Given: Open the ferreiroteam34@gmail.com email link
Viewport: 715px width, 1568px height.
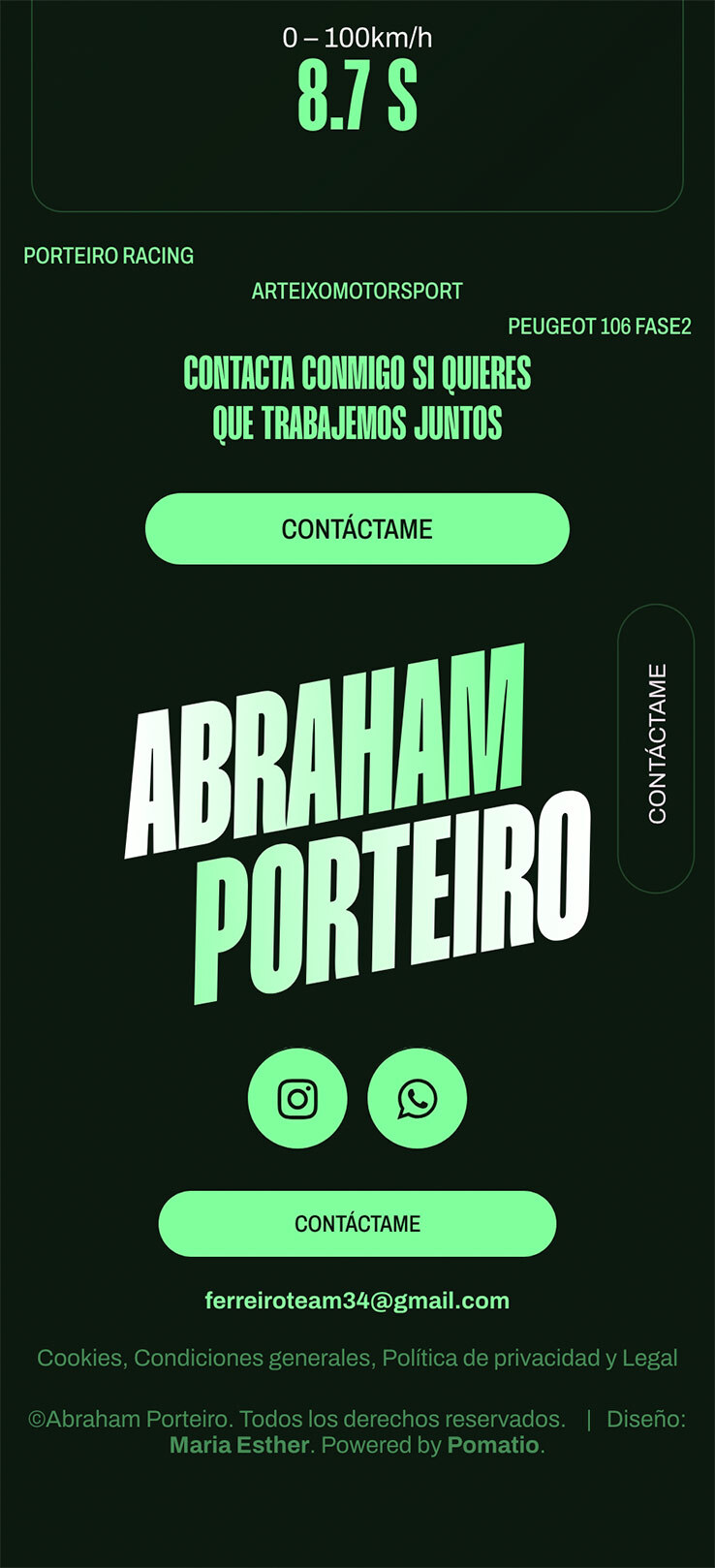Looking at the screenshot, I should coord(357,1301).
